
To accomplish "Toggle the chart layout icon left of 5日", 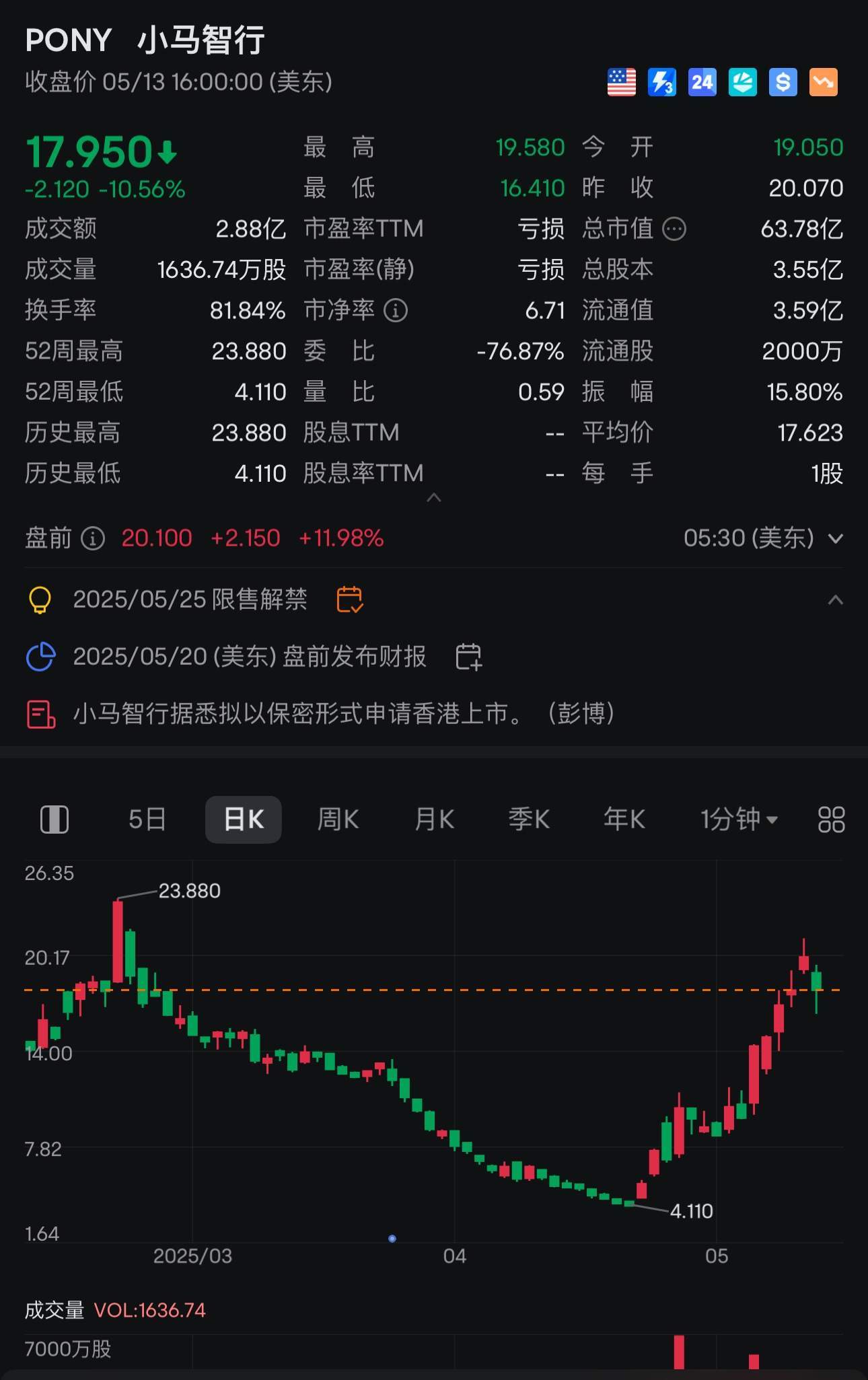I will pos(57,818).
